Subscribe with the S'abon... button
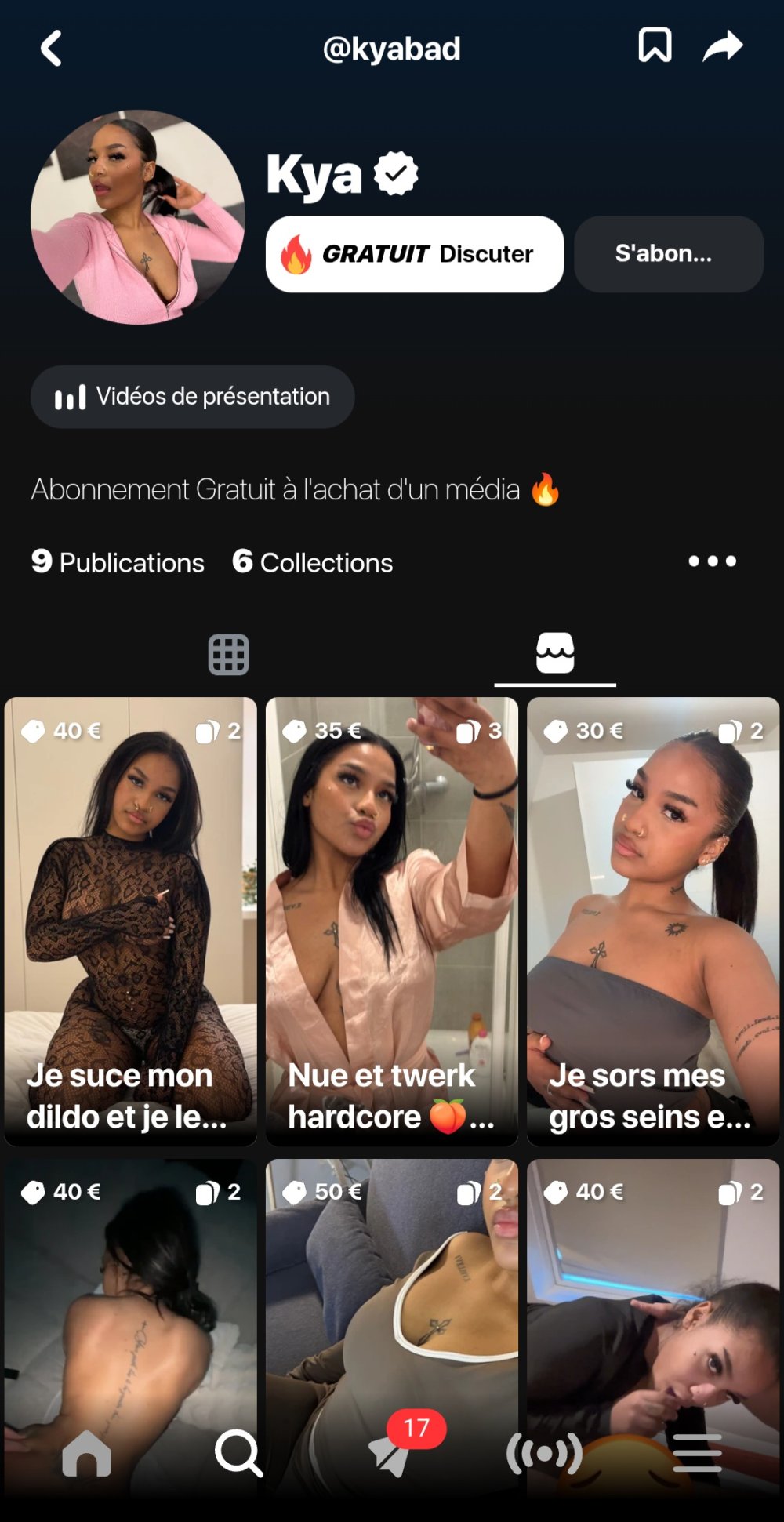The width and height of the screenshot is (784, 1522). coord(668,254)
